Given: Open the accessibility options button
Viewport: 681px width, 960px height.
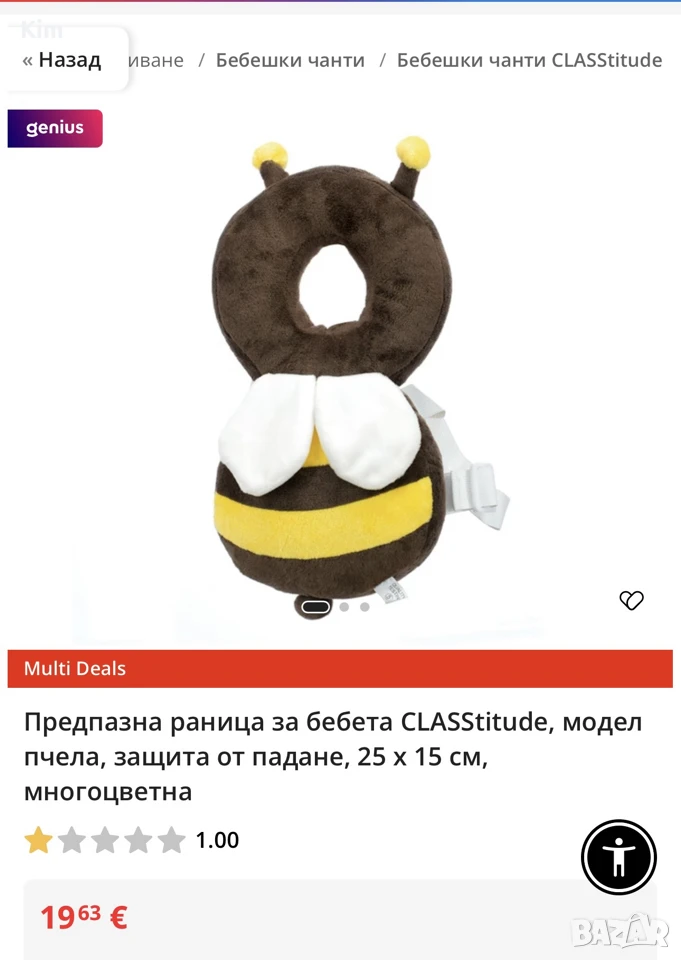Looking at the screenshot, I should coord(619,857).
